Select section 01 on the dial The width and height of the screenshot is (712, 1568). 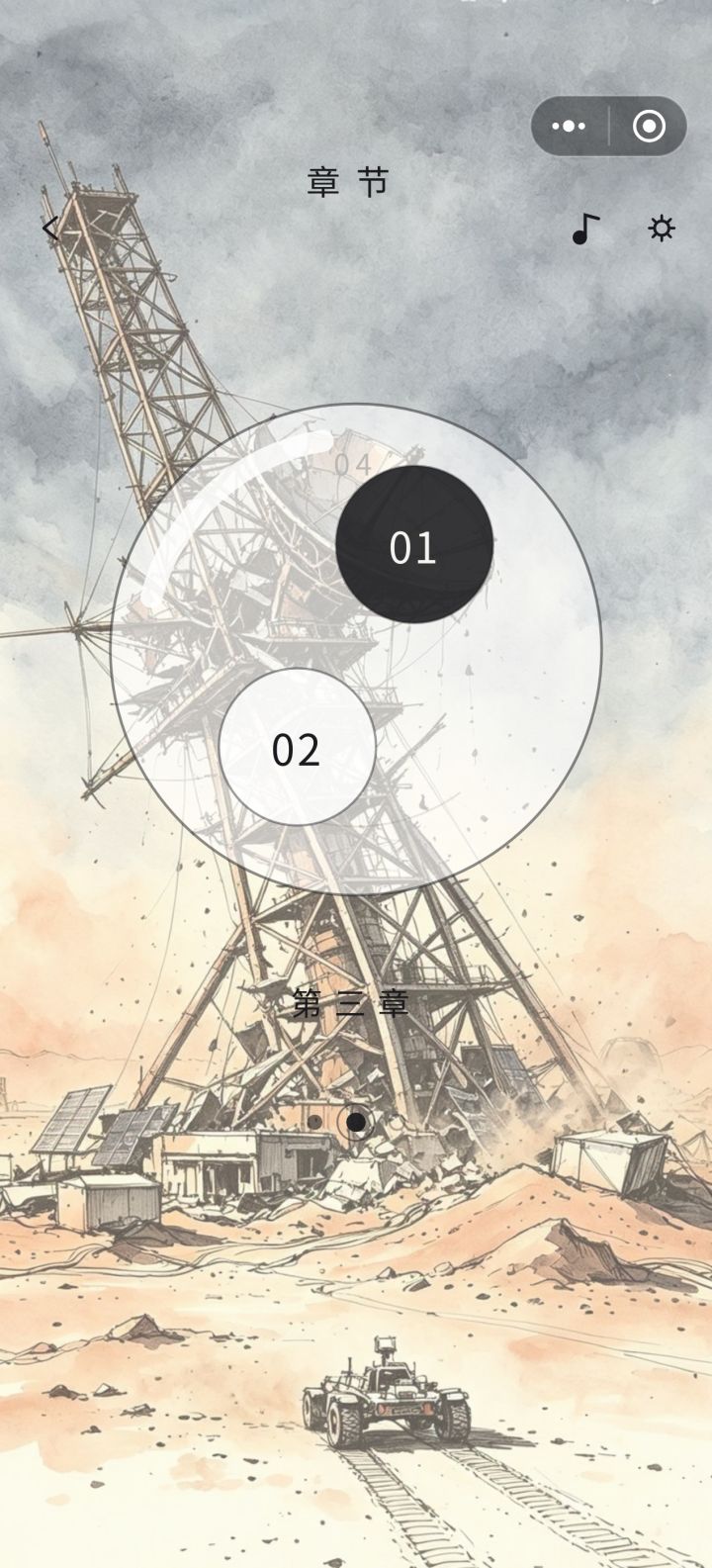point(414,545)
